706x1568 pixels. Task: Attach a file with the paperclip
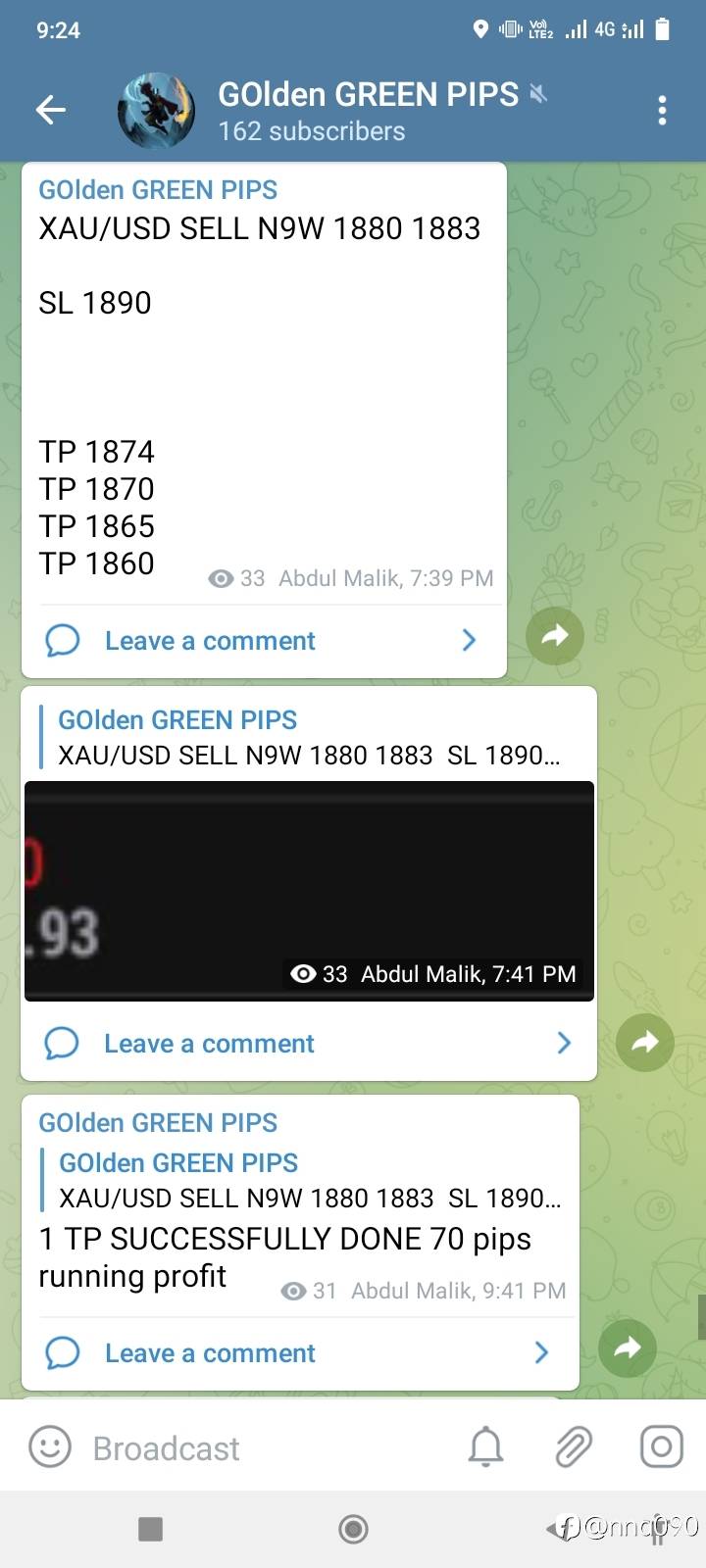point(574,1447)
